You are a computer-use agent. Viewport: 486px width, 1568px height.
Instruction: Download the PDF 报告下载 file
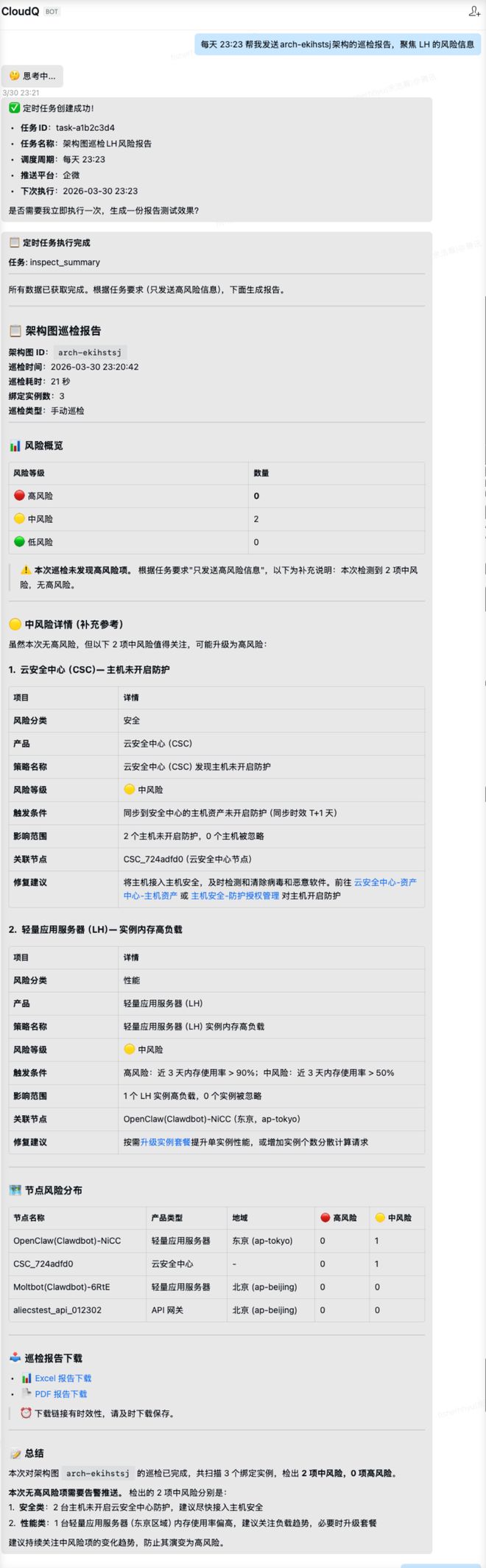(x=60, y=1393)
